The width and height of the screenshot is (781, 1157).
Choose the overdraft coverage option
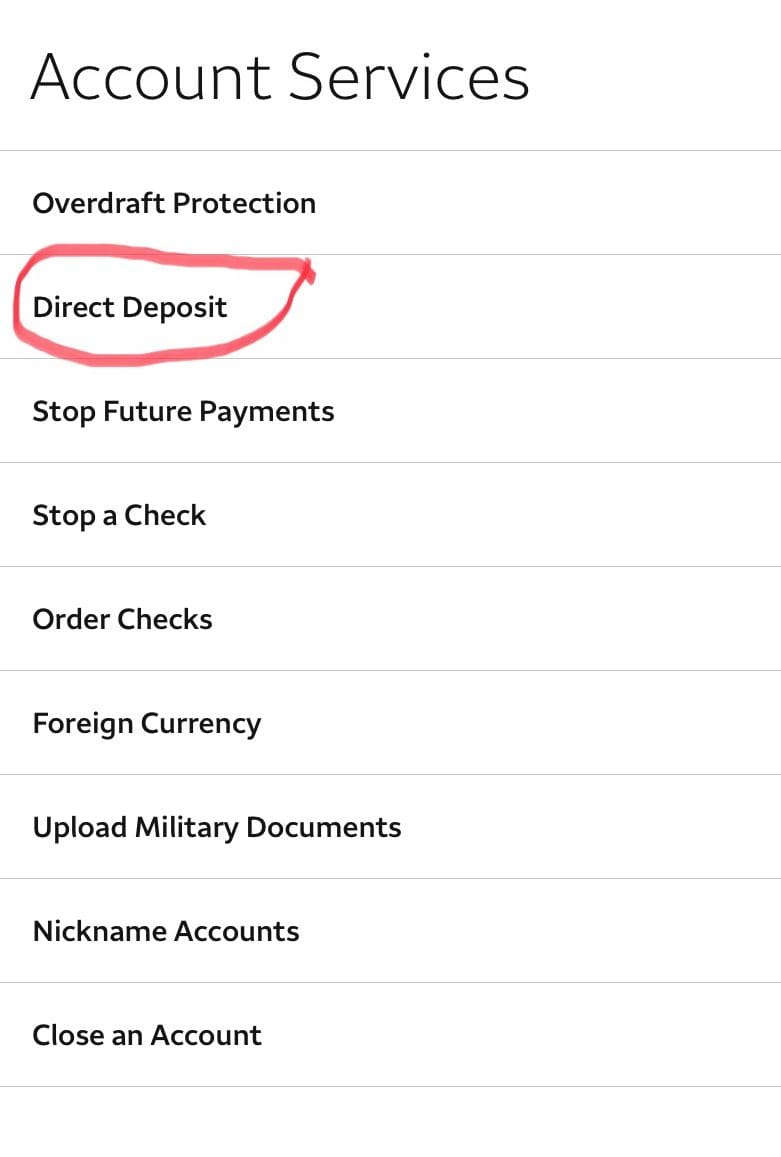[174, 203]
